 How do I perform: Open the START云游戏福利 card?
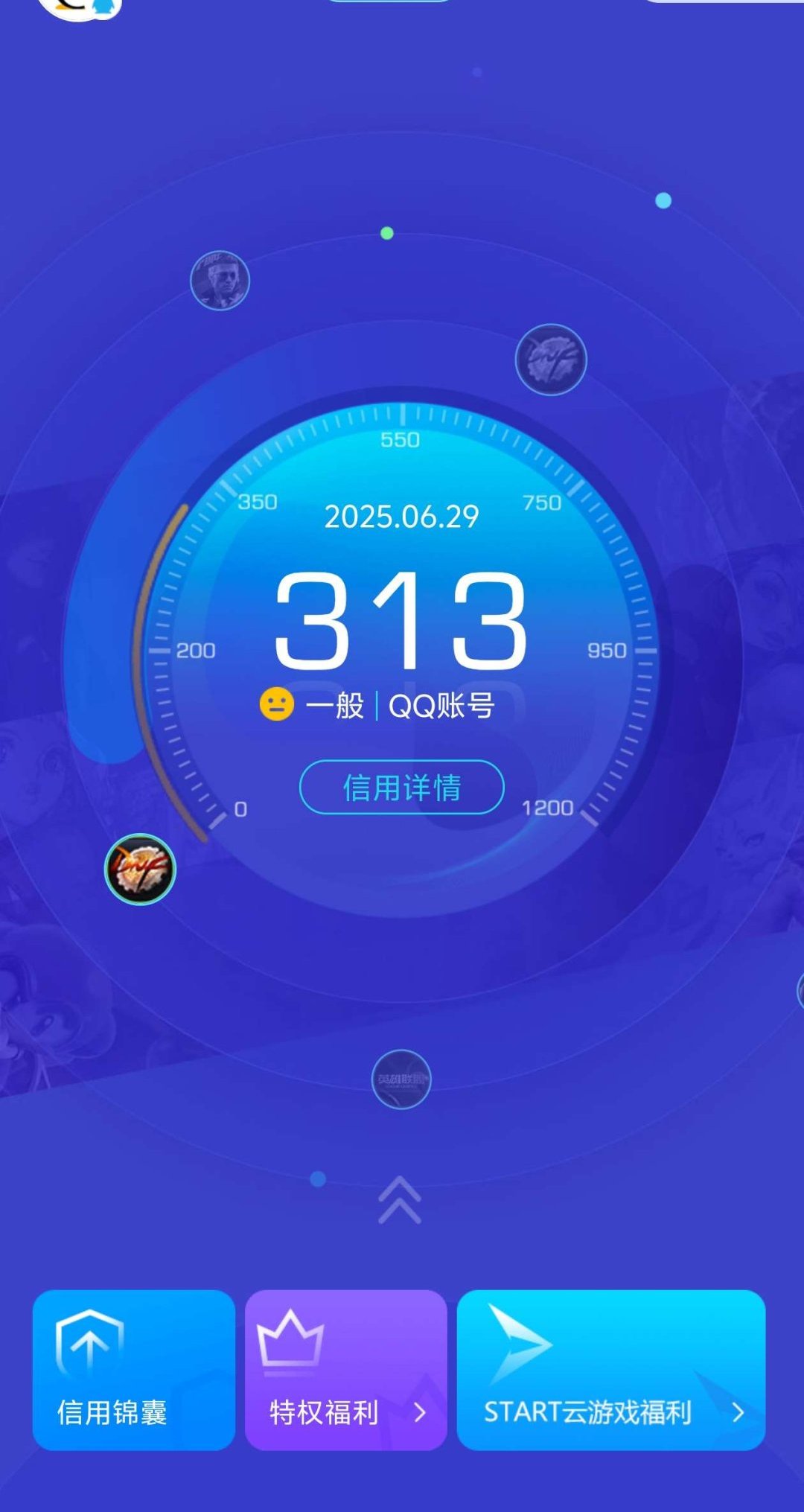pos(610,1370)
